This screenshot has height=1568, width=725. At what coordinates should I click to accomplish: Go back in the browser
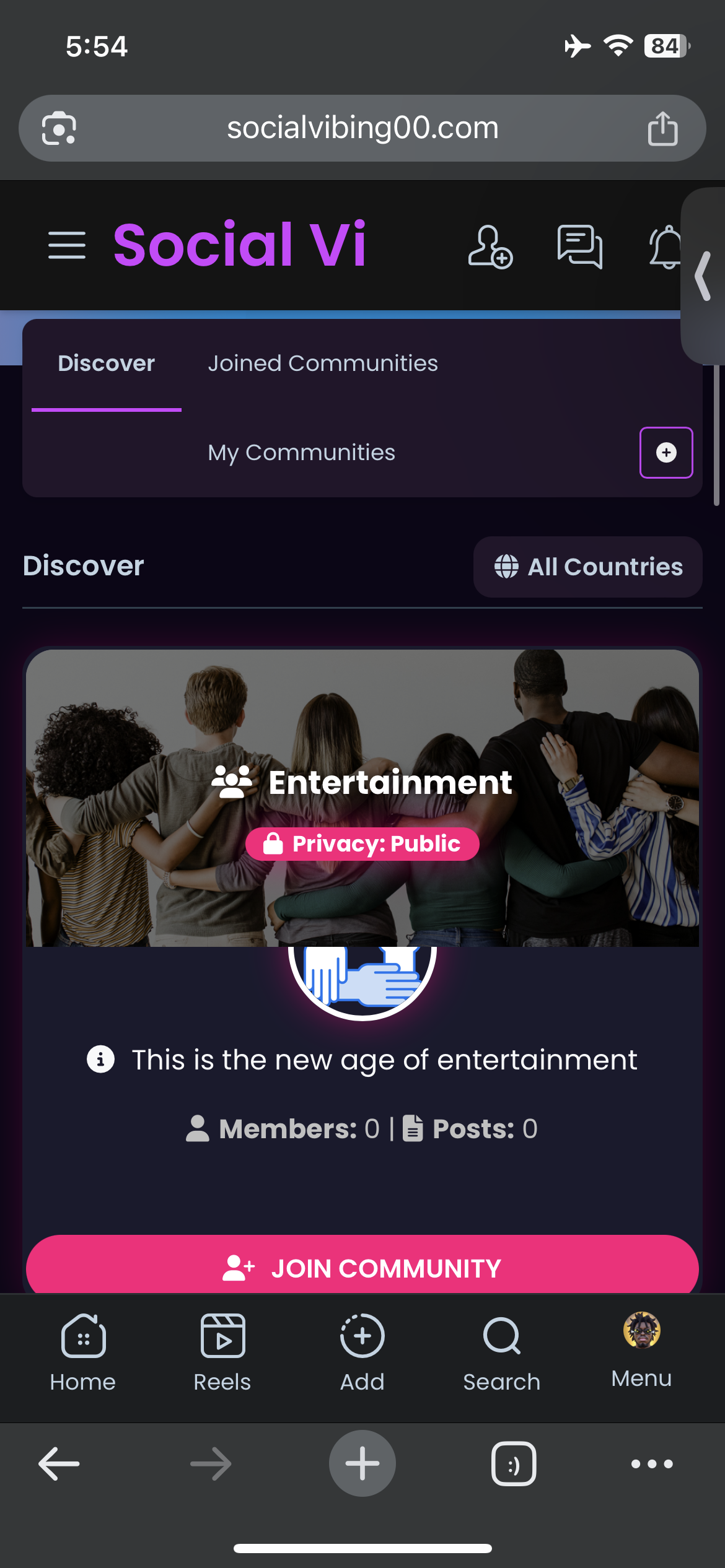tap(59, 1464)
